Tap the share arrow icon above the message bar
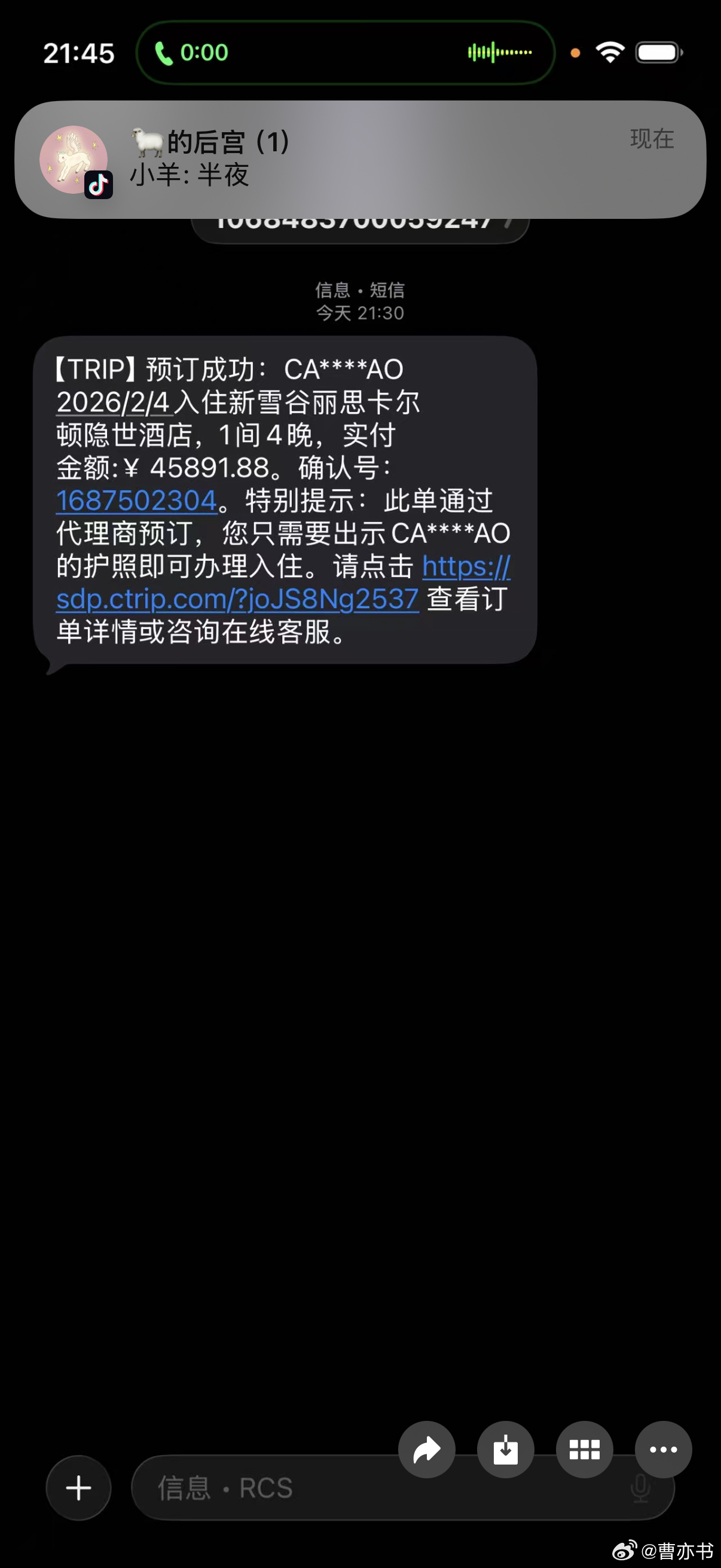Viewport: 721px width, 1568px height. click(426, 1448)
